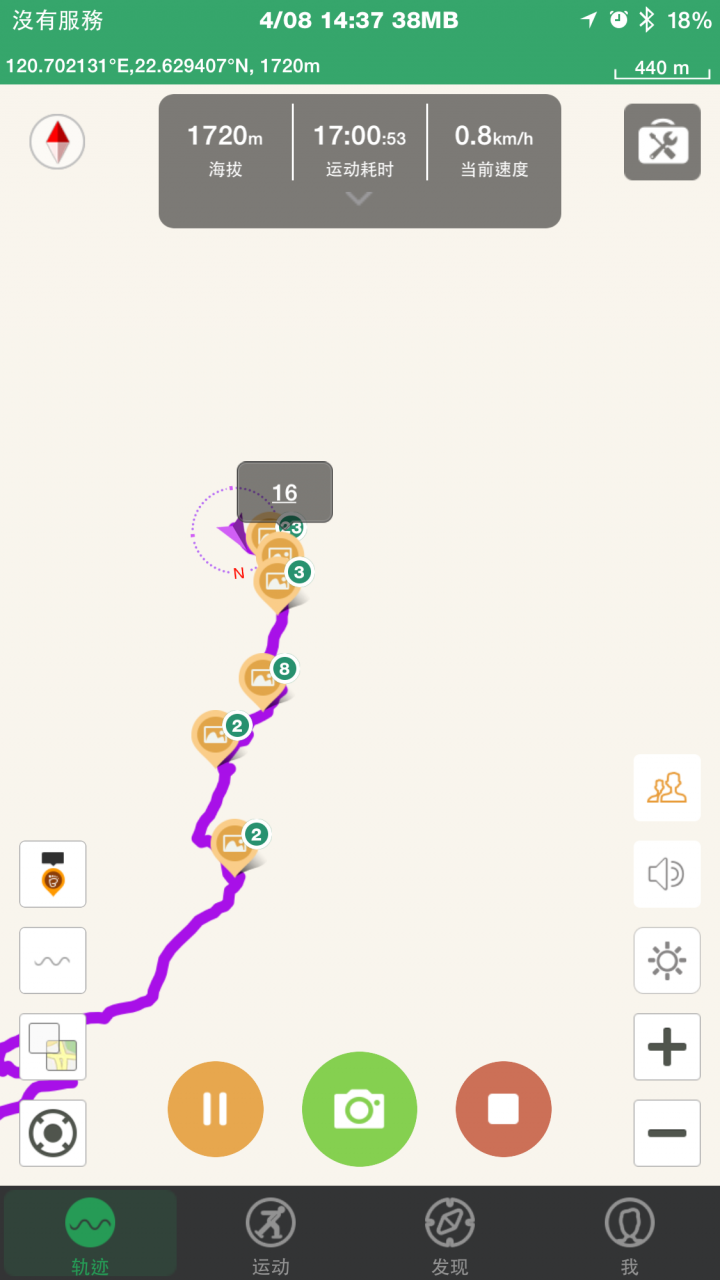The image size is (720, 1280).
Task: Open the teammates people icon
Action: click(x=667, y=788)
